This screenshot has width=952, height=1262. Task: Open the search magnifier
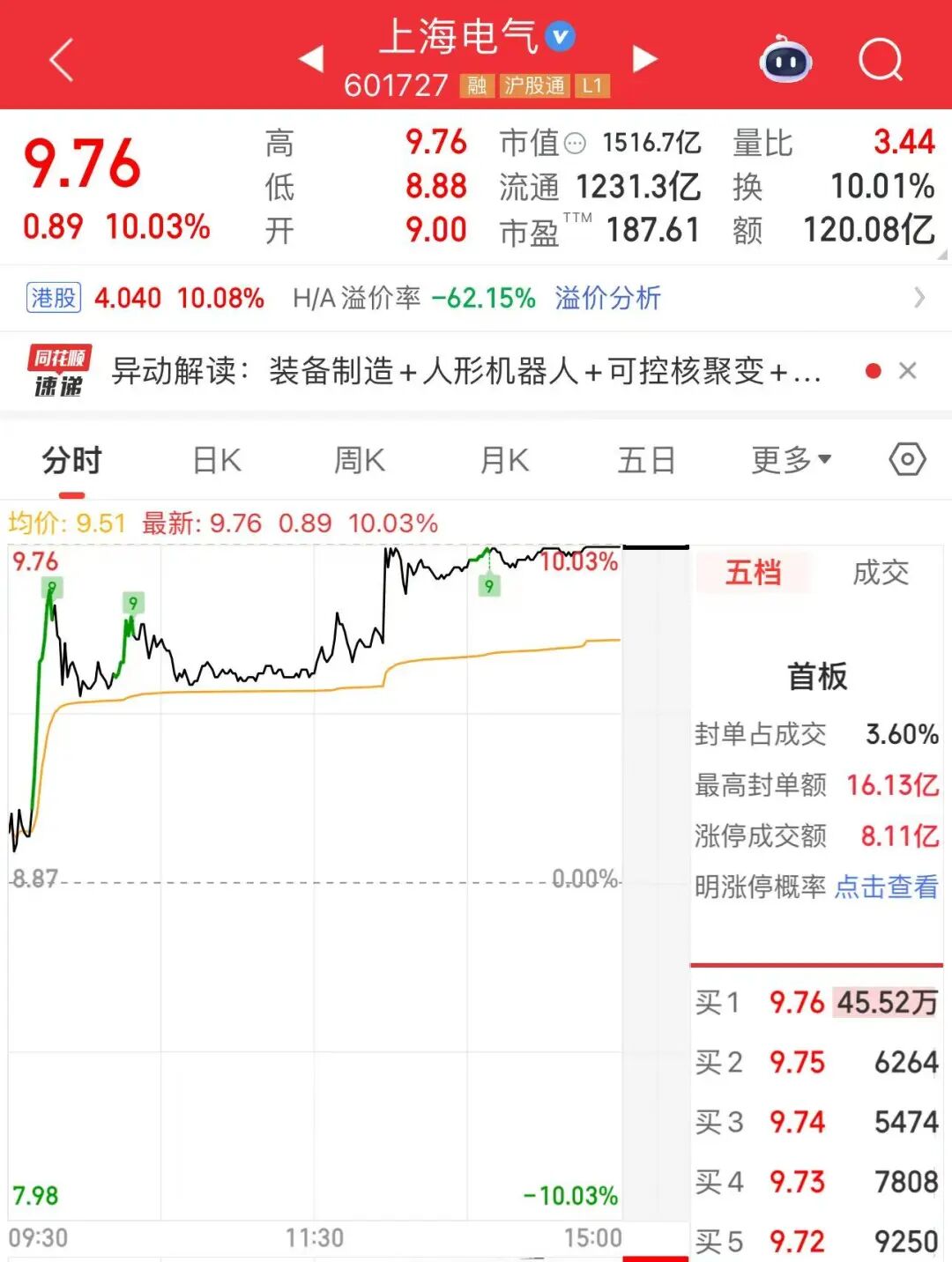pos(880,60)
